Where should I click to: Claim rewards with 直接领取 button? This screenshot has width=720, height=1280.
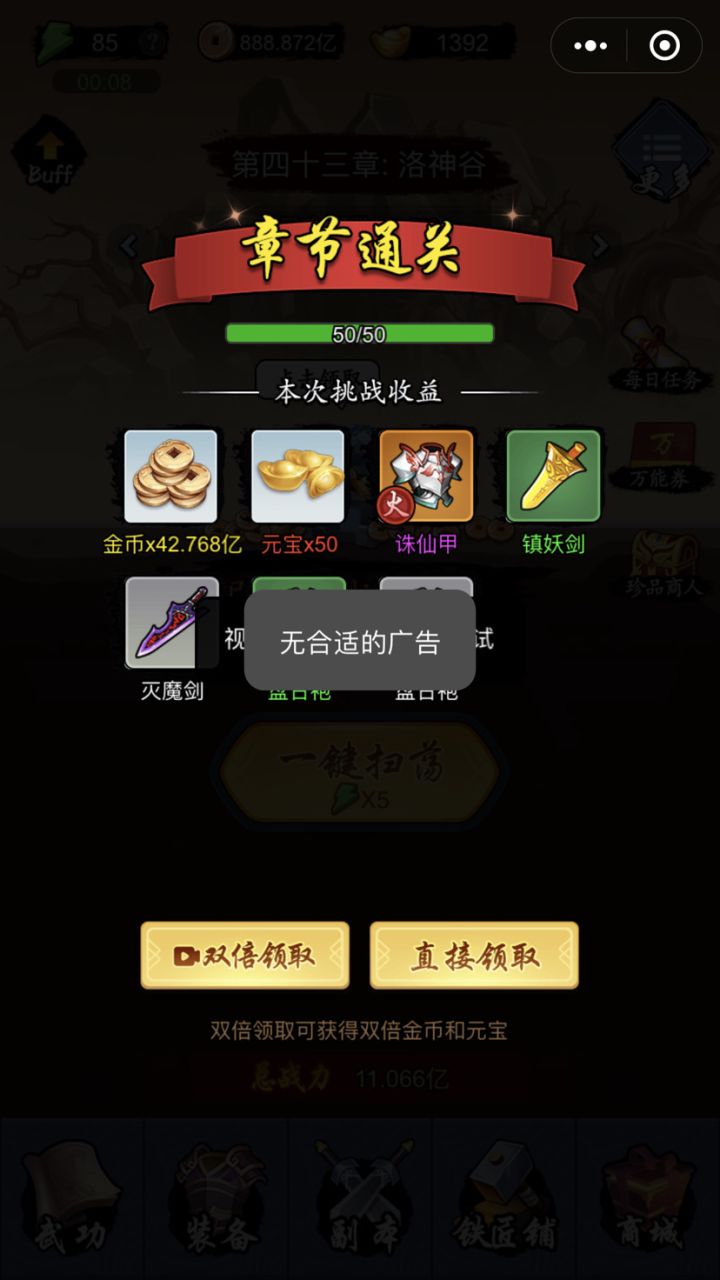474,955
